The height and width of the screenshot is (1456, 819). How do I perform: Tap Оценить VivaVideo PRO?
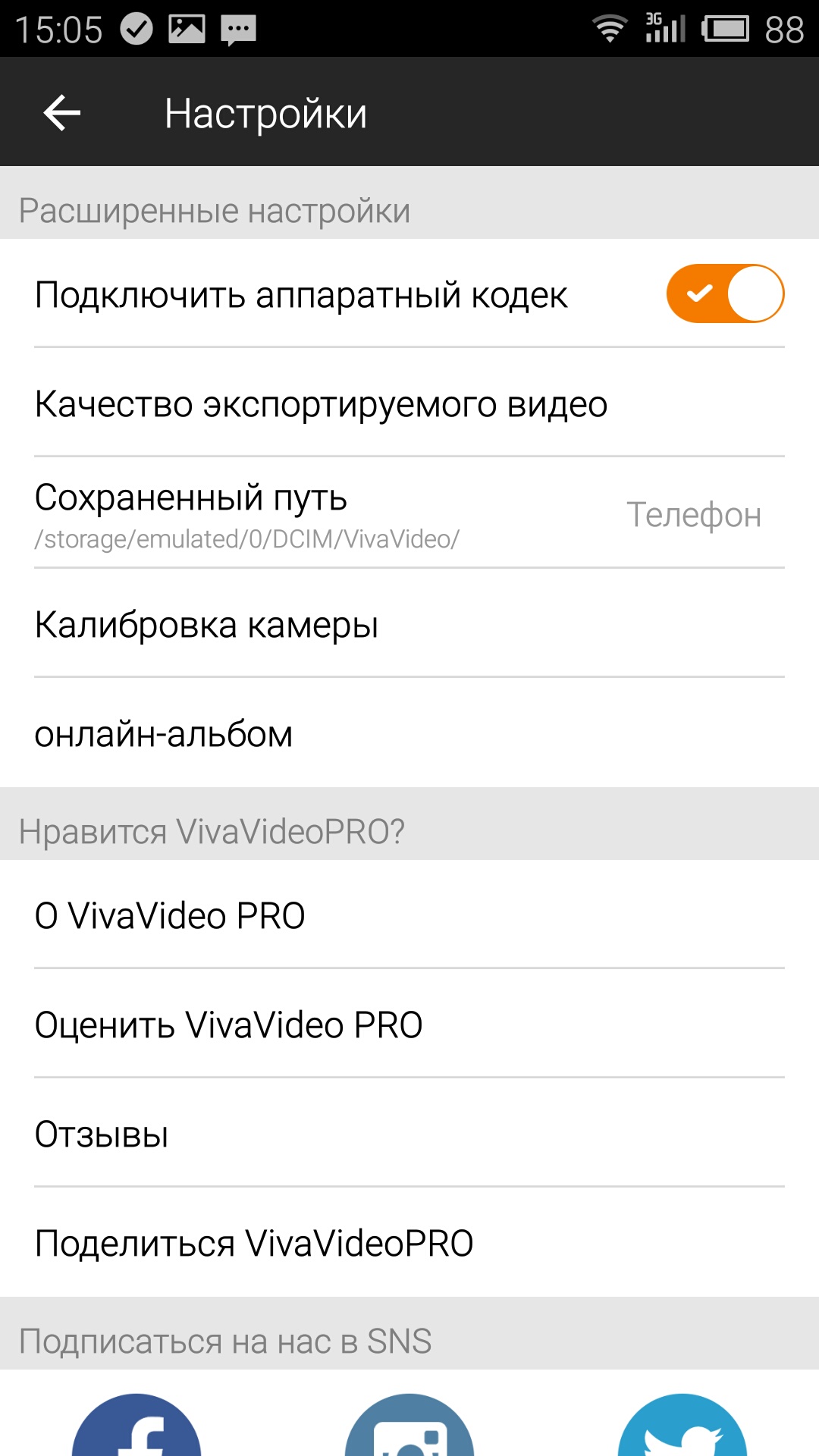[409, 1025]
